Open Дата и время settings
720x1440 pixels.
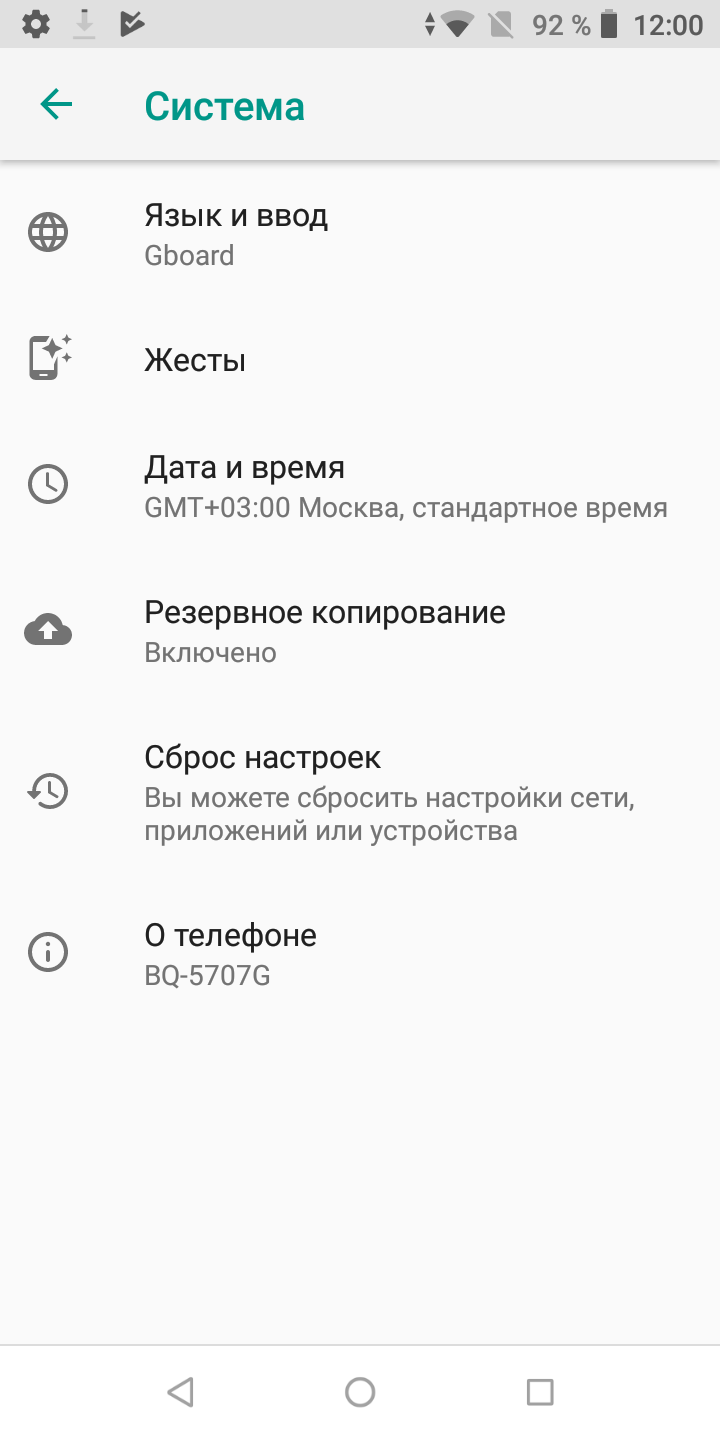[x=360, y=486]
